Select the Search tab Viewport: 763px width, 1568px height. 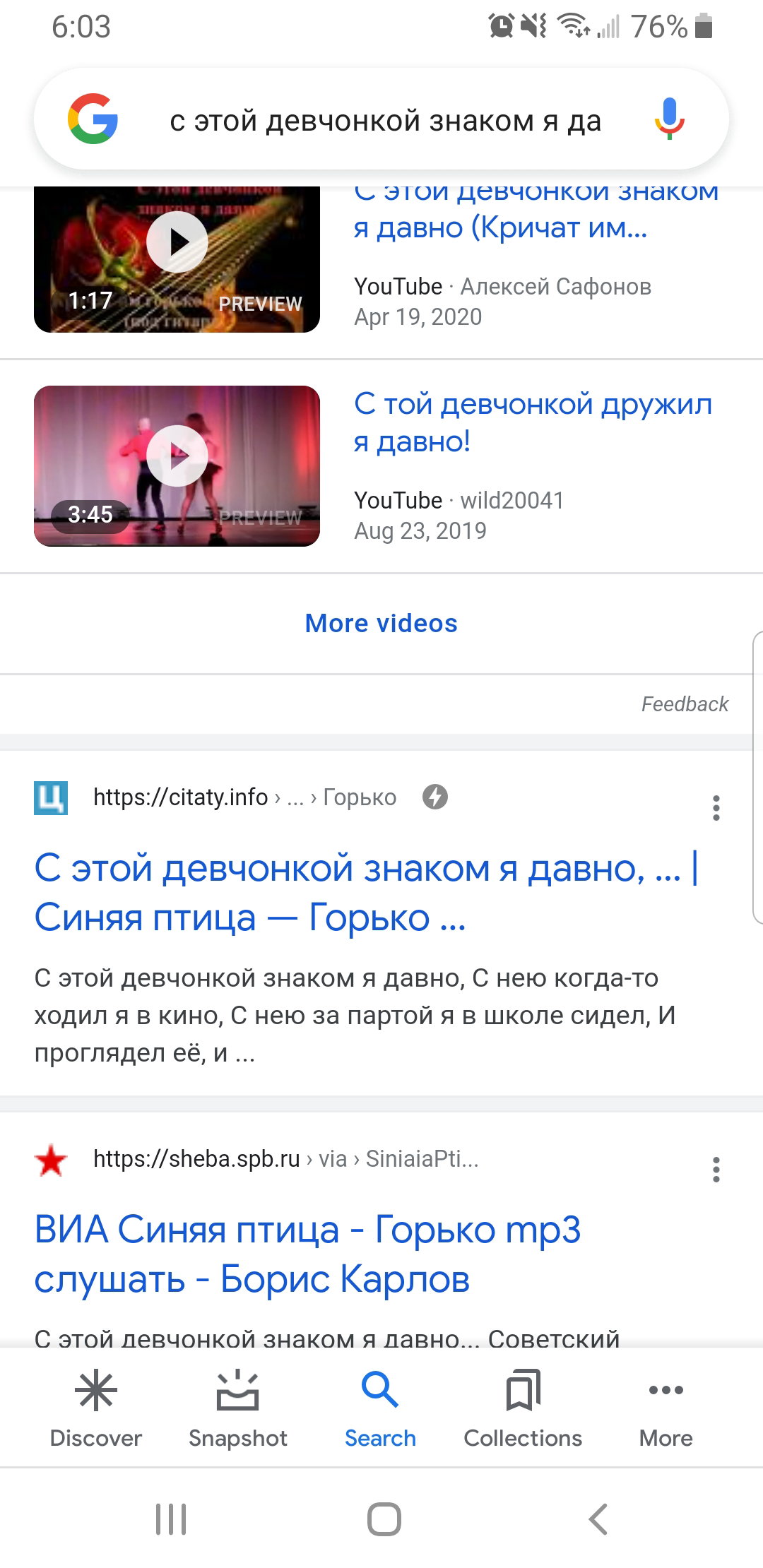[380, 1408]
